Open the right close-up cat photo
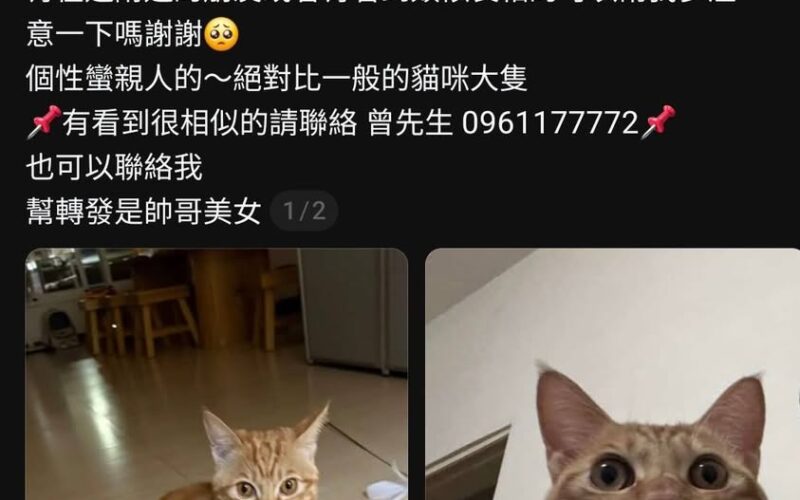The height and width of the screenshot is (500, 800). click(x=612, y=375)
